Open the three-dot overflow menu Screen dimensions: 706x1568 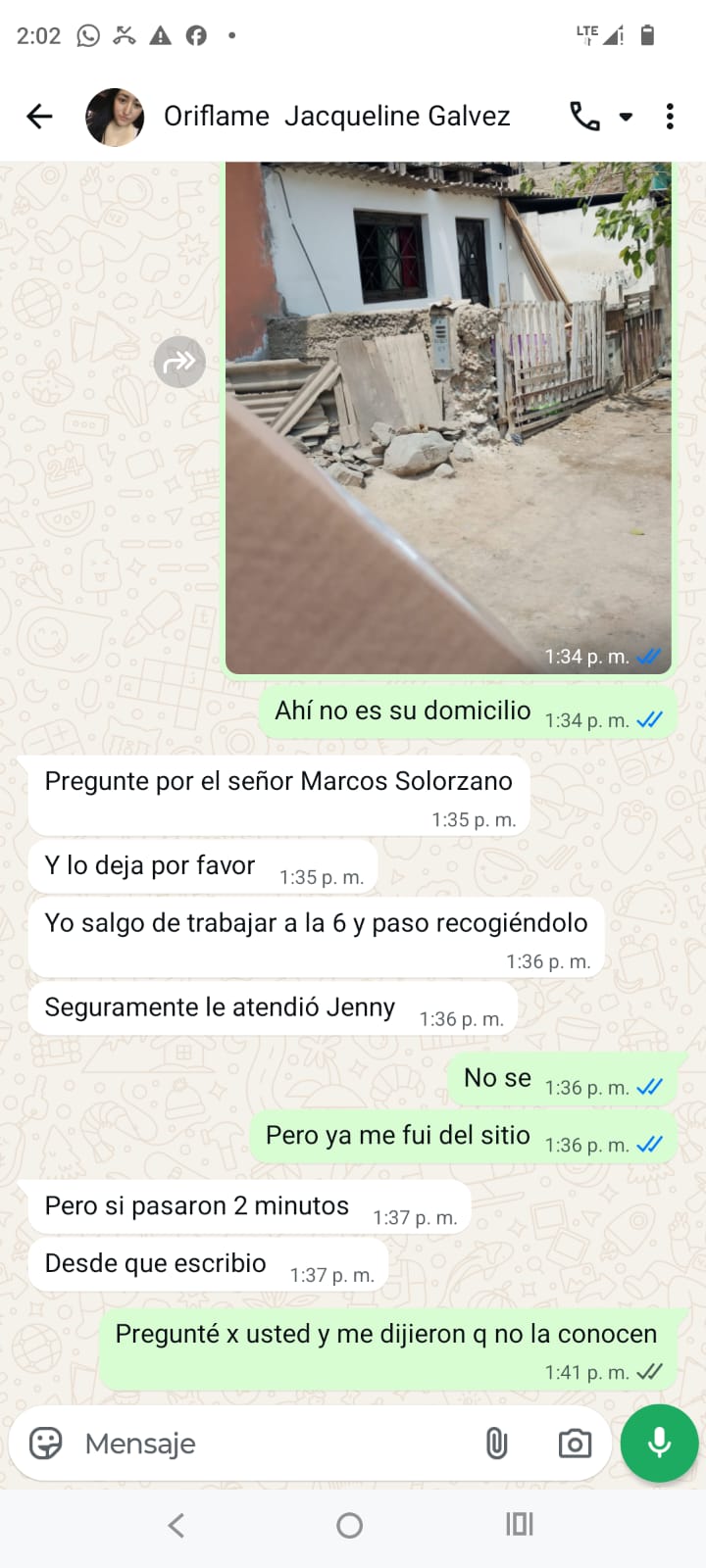click(670, 117)
